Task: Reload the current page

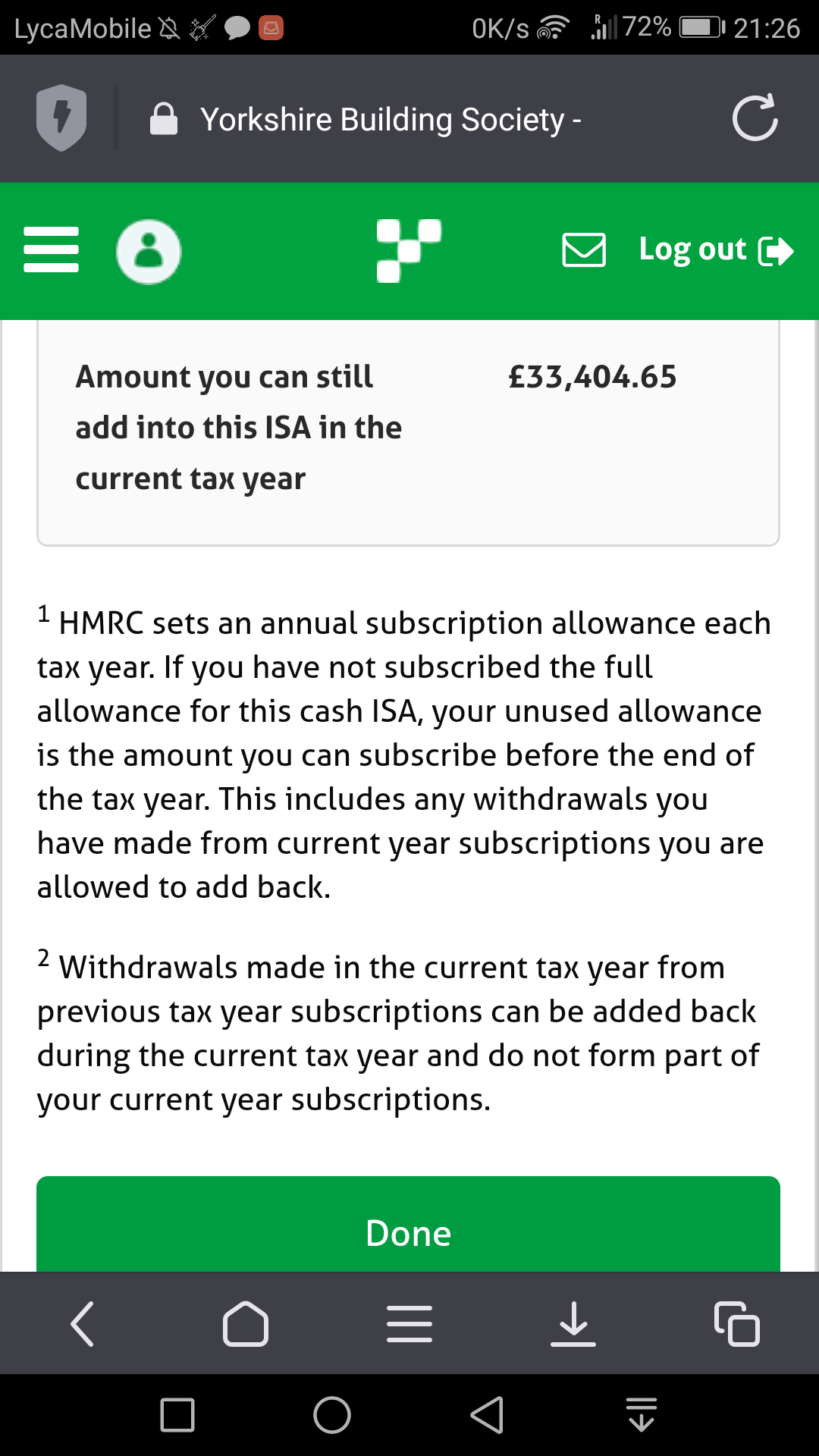Action: tap(755, 118)
